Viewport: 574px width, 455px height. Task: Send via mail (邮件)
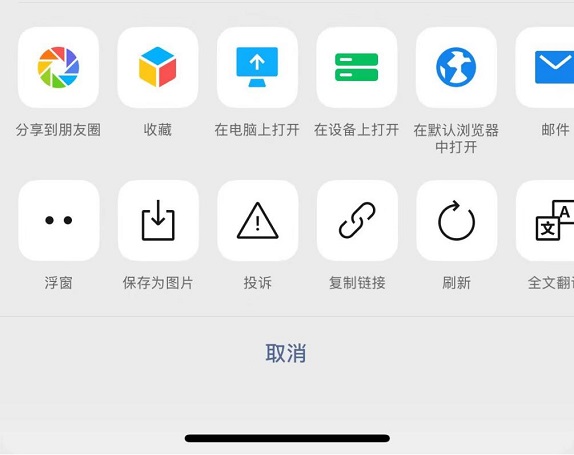click(545, 67)
